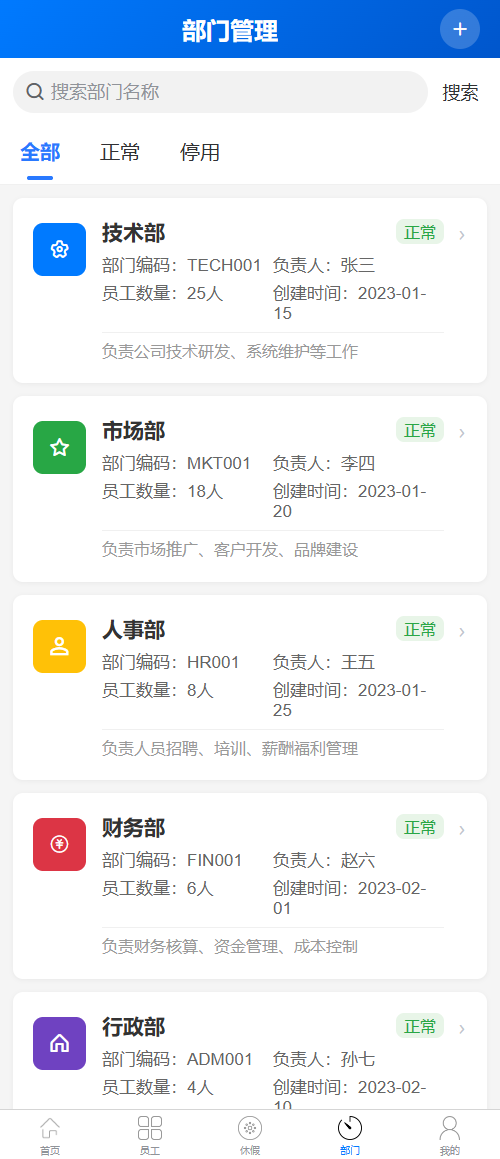The height and width of the screenshot is (1159, 500).
Task: Open the 财务部 department card
Action: pos(250,886)
